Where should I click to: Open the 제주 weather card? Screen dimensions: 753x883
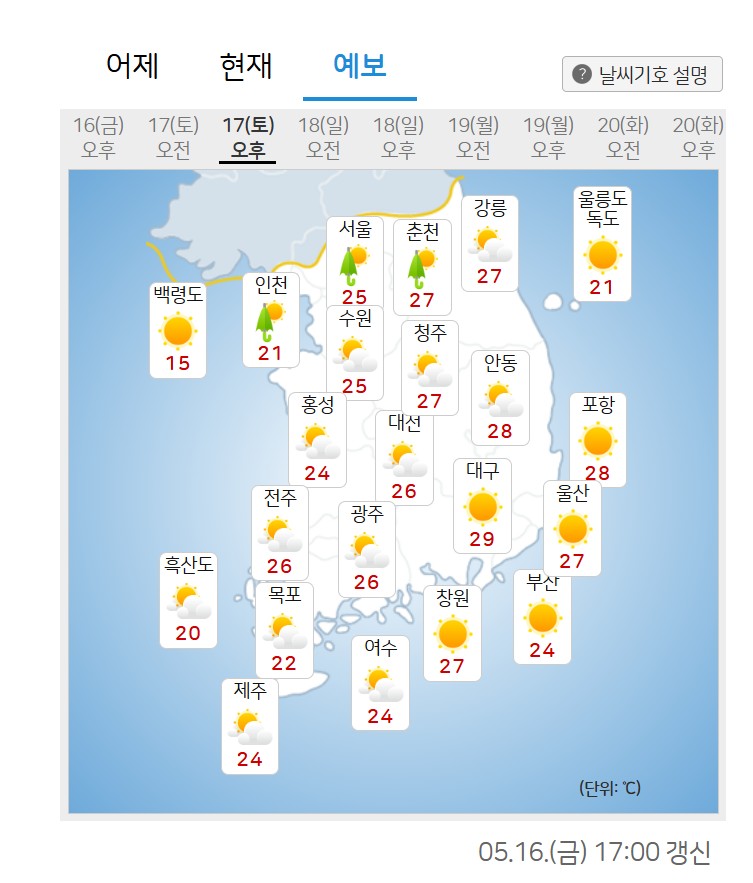pos(249,725)
